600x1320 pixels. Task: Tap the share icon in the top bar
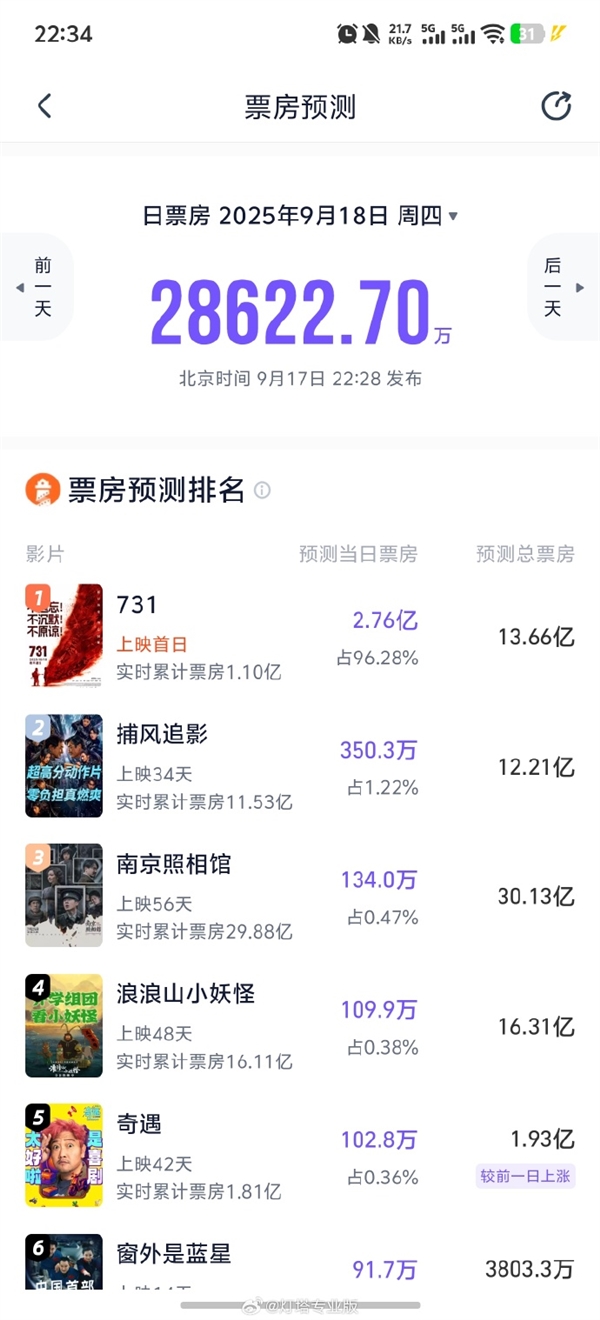tap(556, 106)
